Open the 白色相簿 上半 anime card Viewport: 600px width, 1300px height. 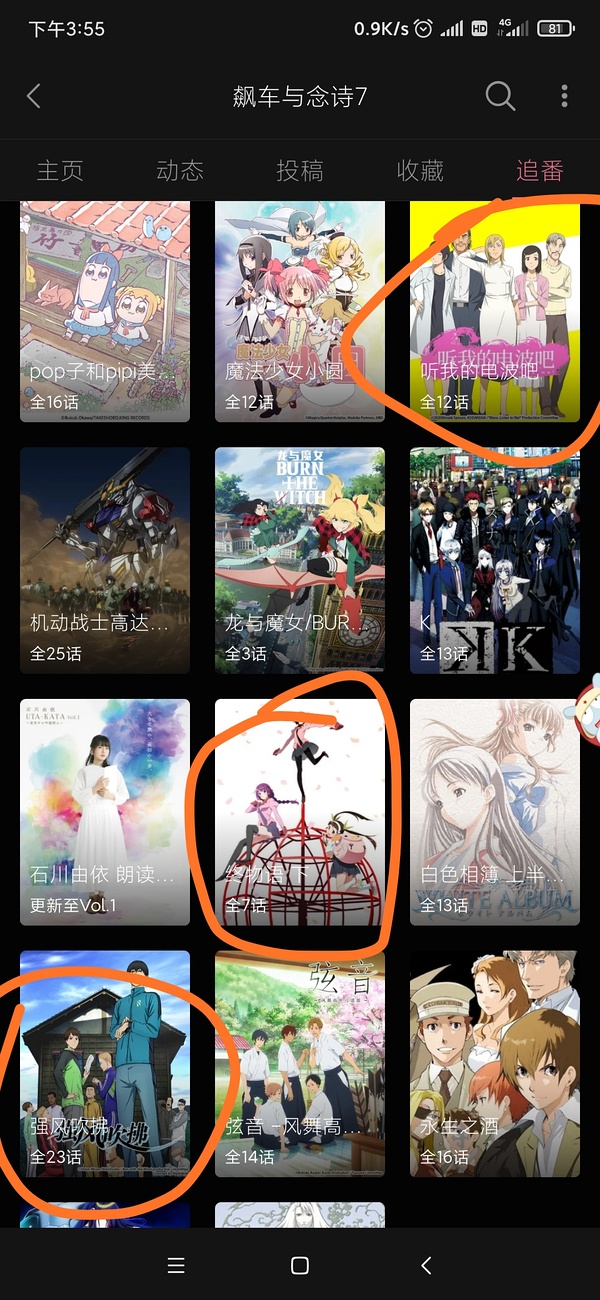point(495,812)
